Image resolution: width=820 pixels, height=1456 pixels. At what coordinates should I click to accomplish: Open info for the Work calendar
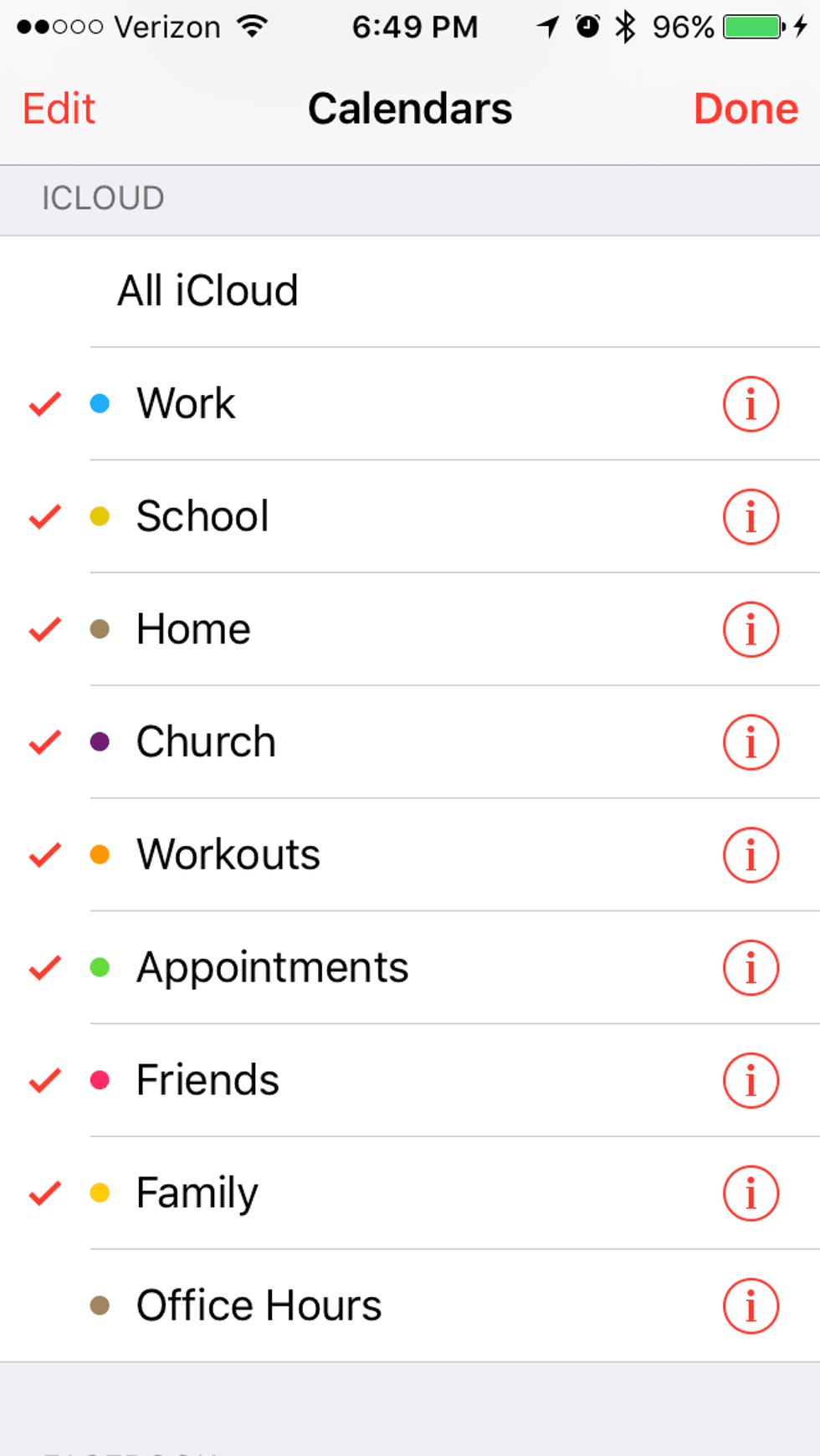pyautogui.click(x=751, y=404)
